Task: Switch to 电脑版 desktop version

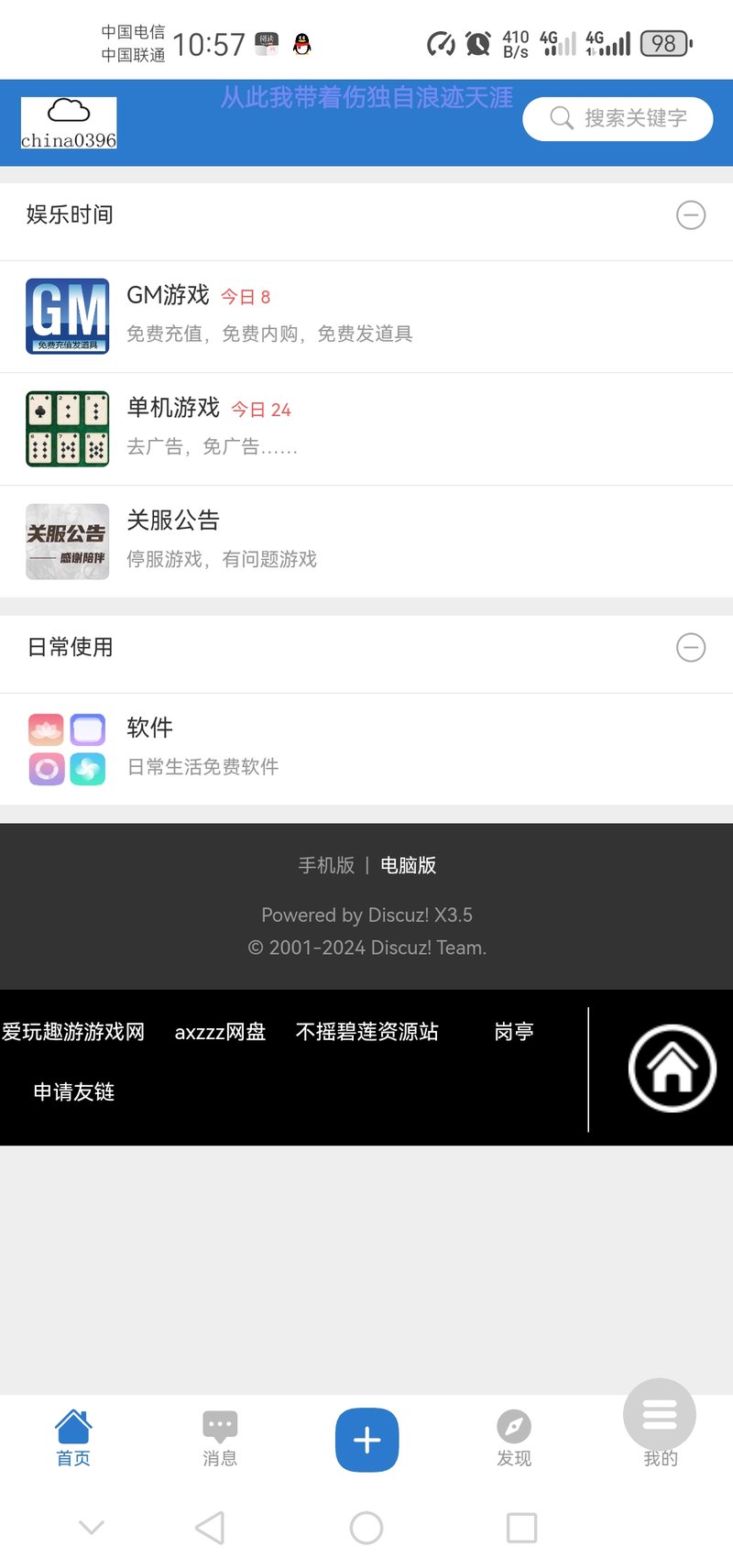Action: (x=408, y=865)
